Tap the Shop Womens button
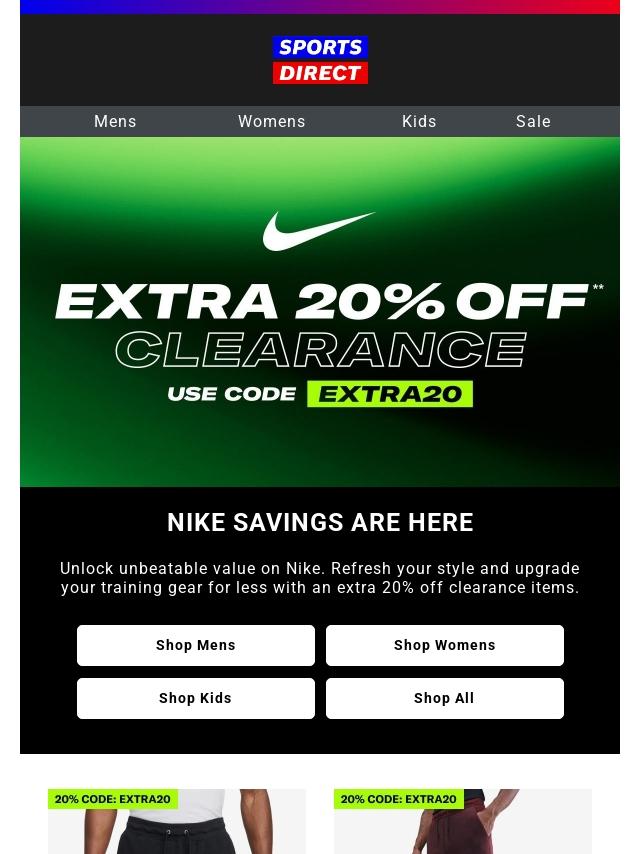The height and width of the screenshot is (854, 640). pyautogui.click(x=445, y=645)
